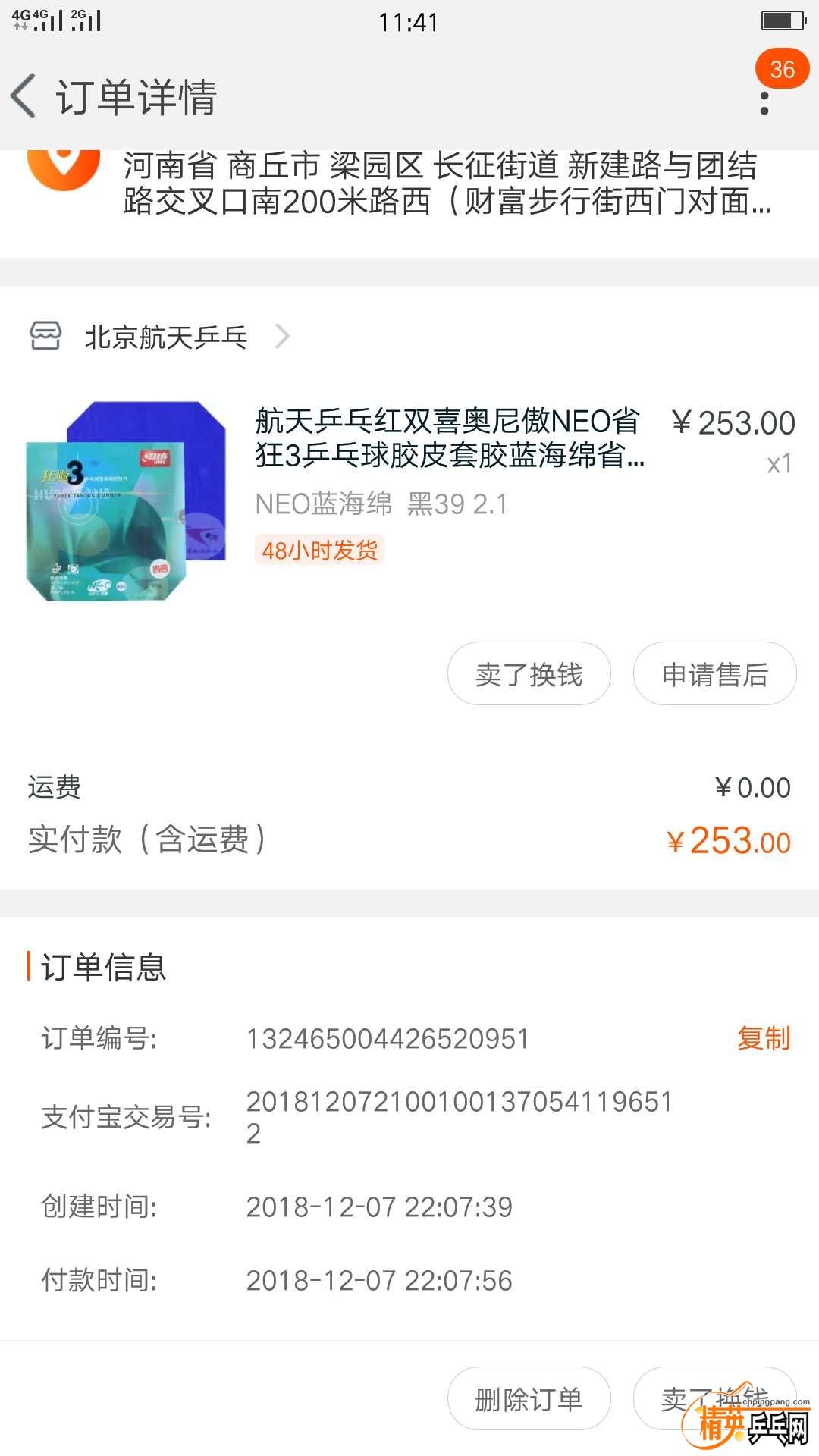
Task: Select the store name 北京航天乒乓
Action: click(x=165, y=336)
